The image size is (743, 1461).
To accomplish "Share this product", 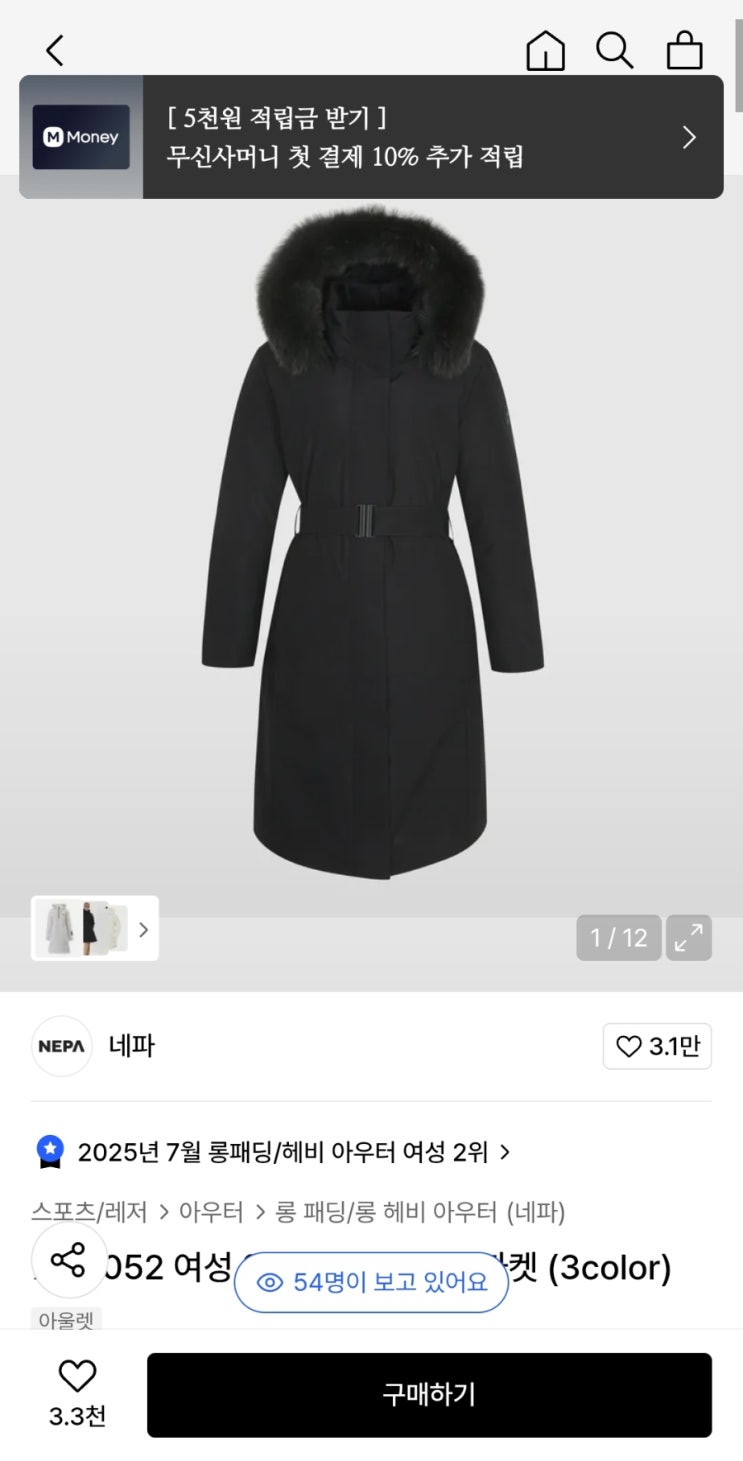I will point(68,1260).
